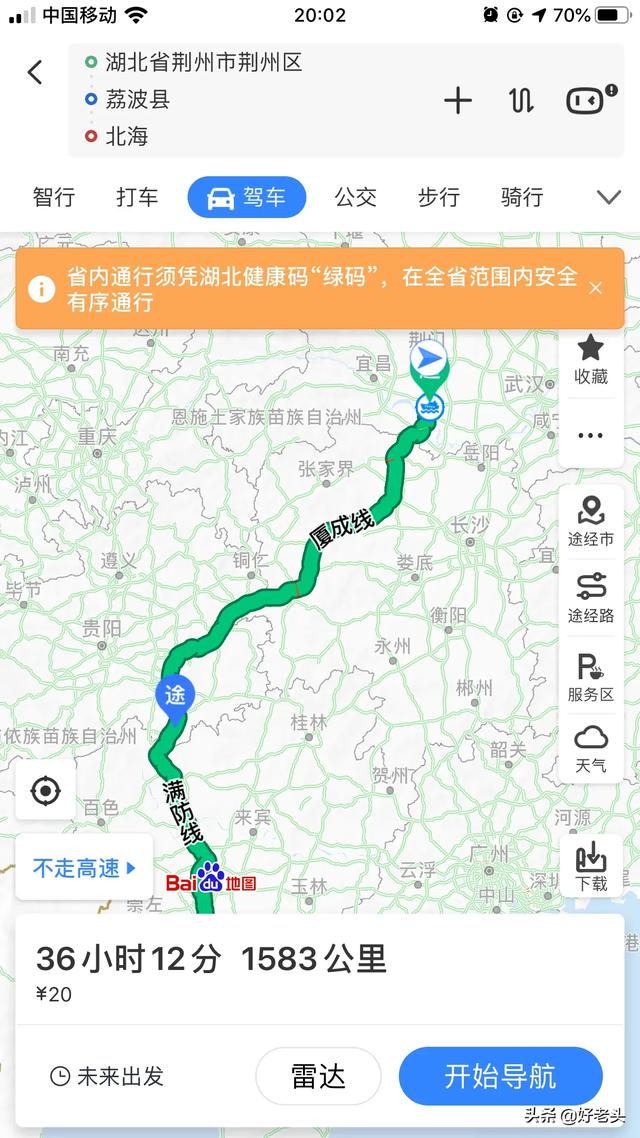This screenshot has height=1138, width=640.
Task: Show 服务区 service areas on the route
Action: [591, 677]
